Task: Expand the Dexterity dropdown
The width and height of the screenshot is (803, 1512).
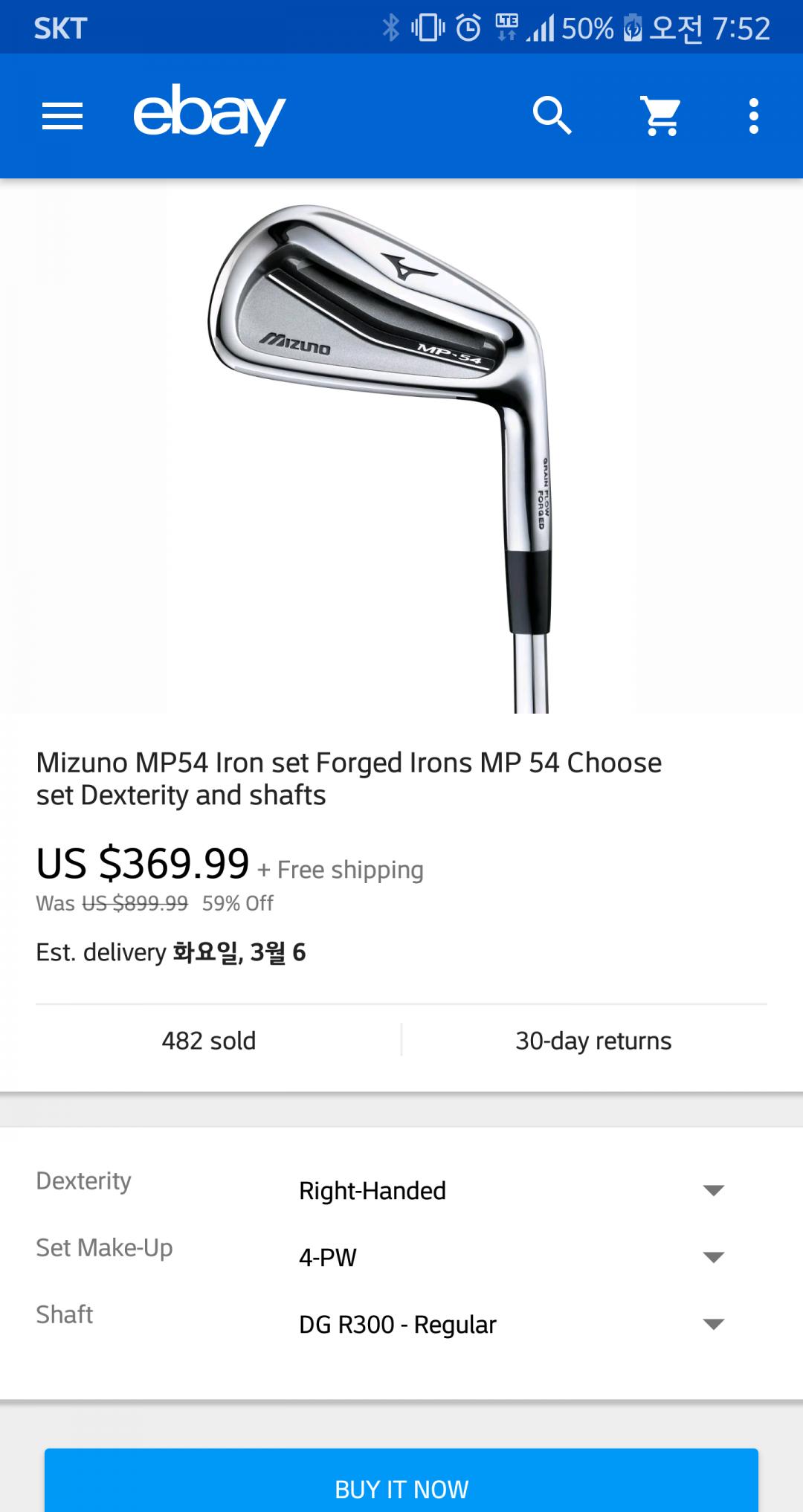Action: click(x=510, y=1191)
